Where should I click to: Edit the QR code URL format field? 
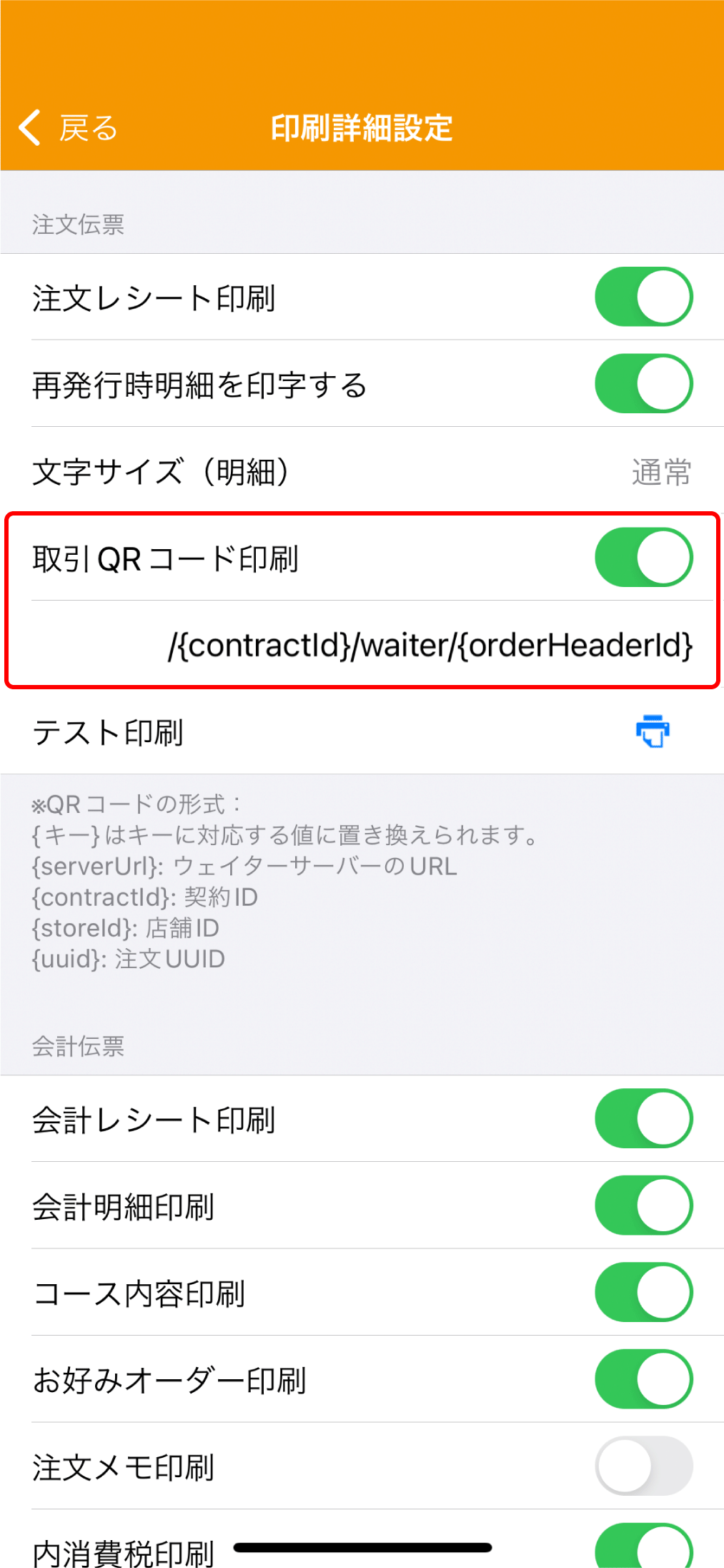tap(430, 645)
